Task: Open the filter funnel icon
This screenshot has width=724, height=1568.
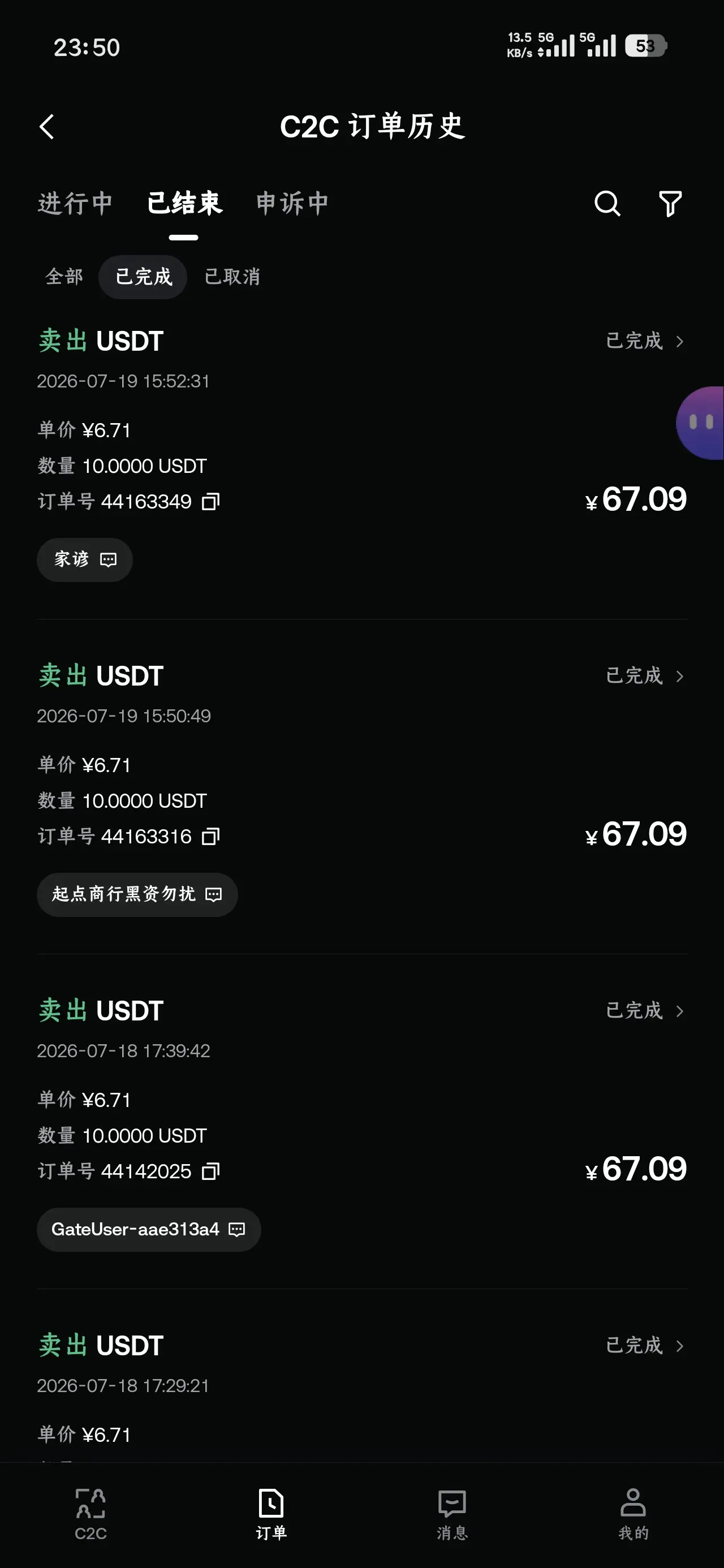Action: click(670, 203)
